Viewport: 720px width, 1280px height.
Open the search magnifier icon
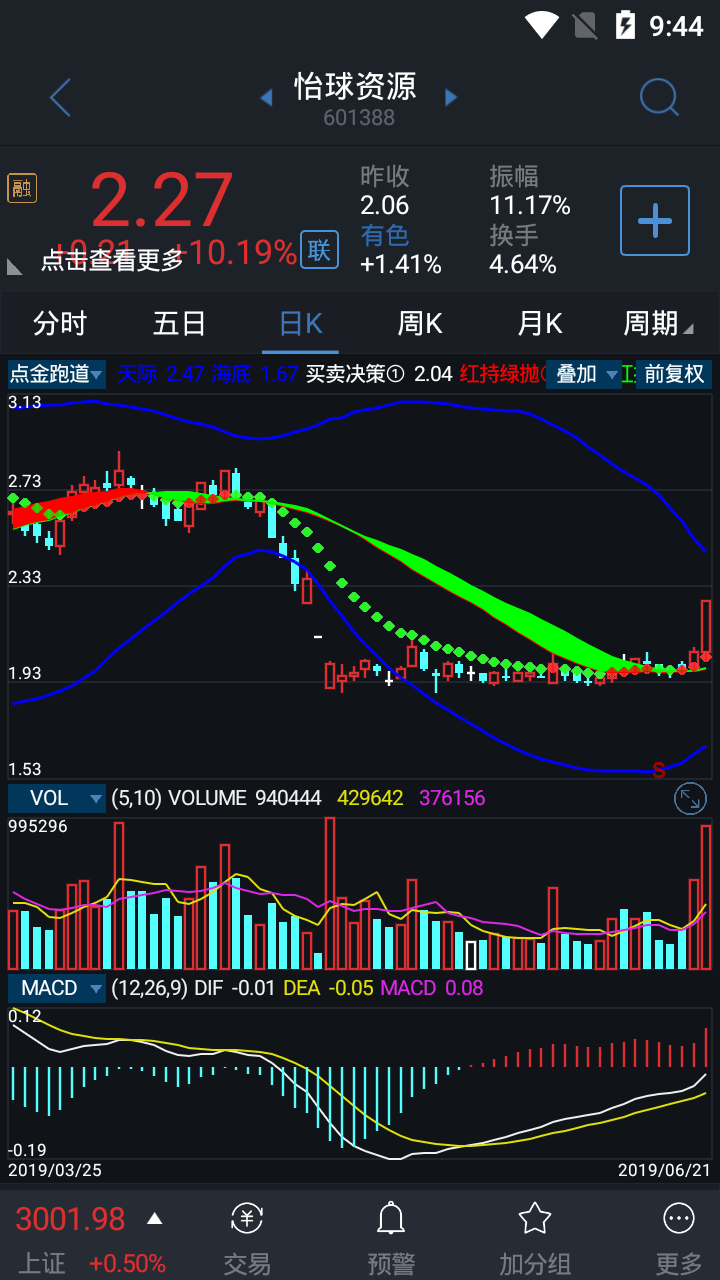(x=659, y=97)
